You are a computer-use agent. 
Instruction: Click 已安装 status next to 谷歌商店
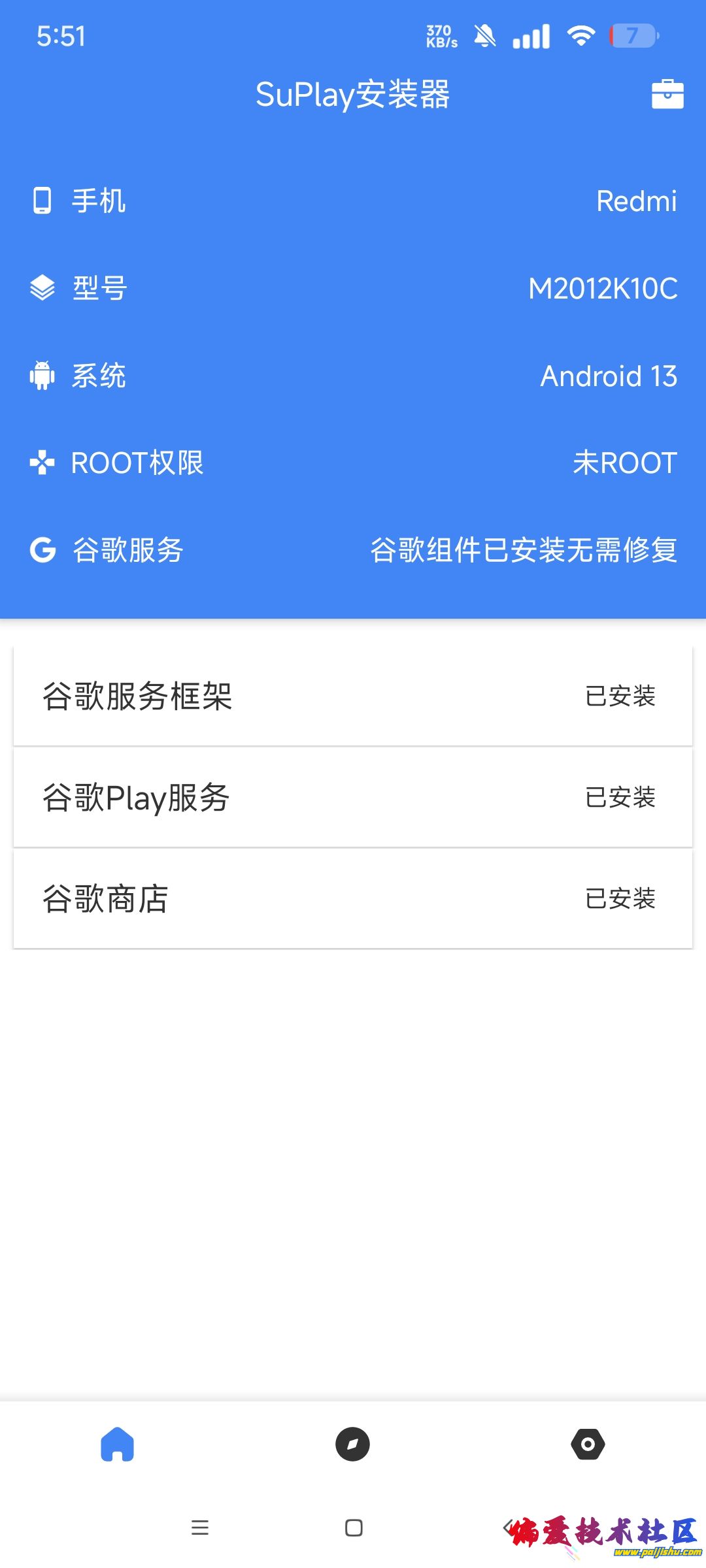[x=619, y=898]
